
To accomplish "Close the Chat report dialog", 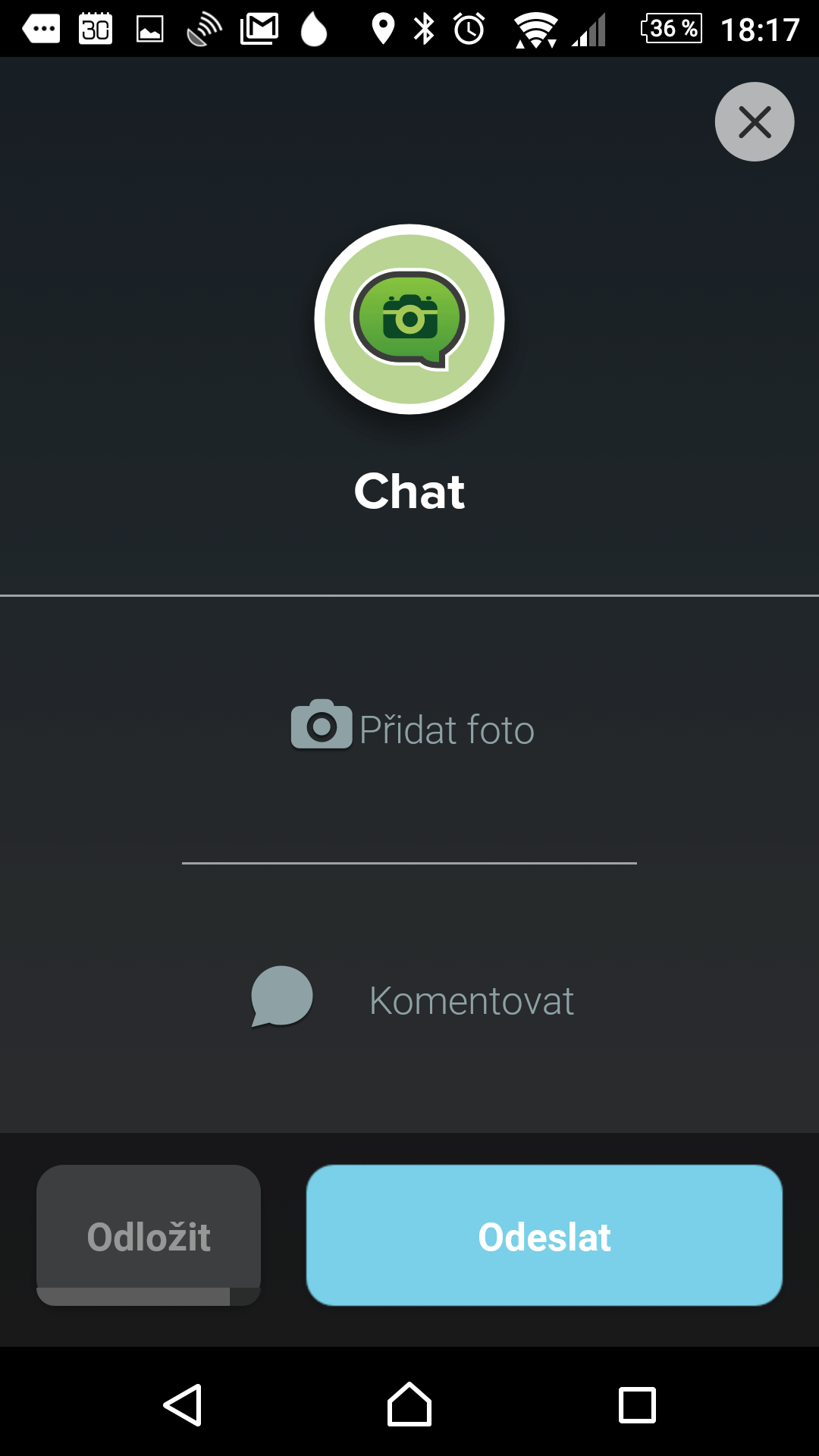I will coord(755,121).
